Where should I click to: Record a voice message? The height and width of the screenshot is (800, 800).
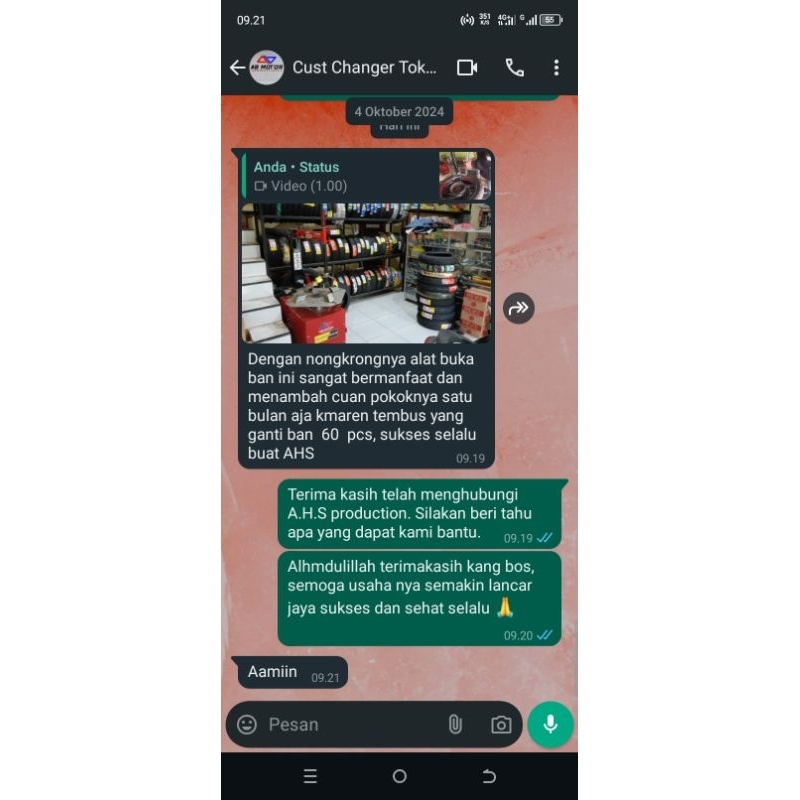click(x=550, y=724)
